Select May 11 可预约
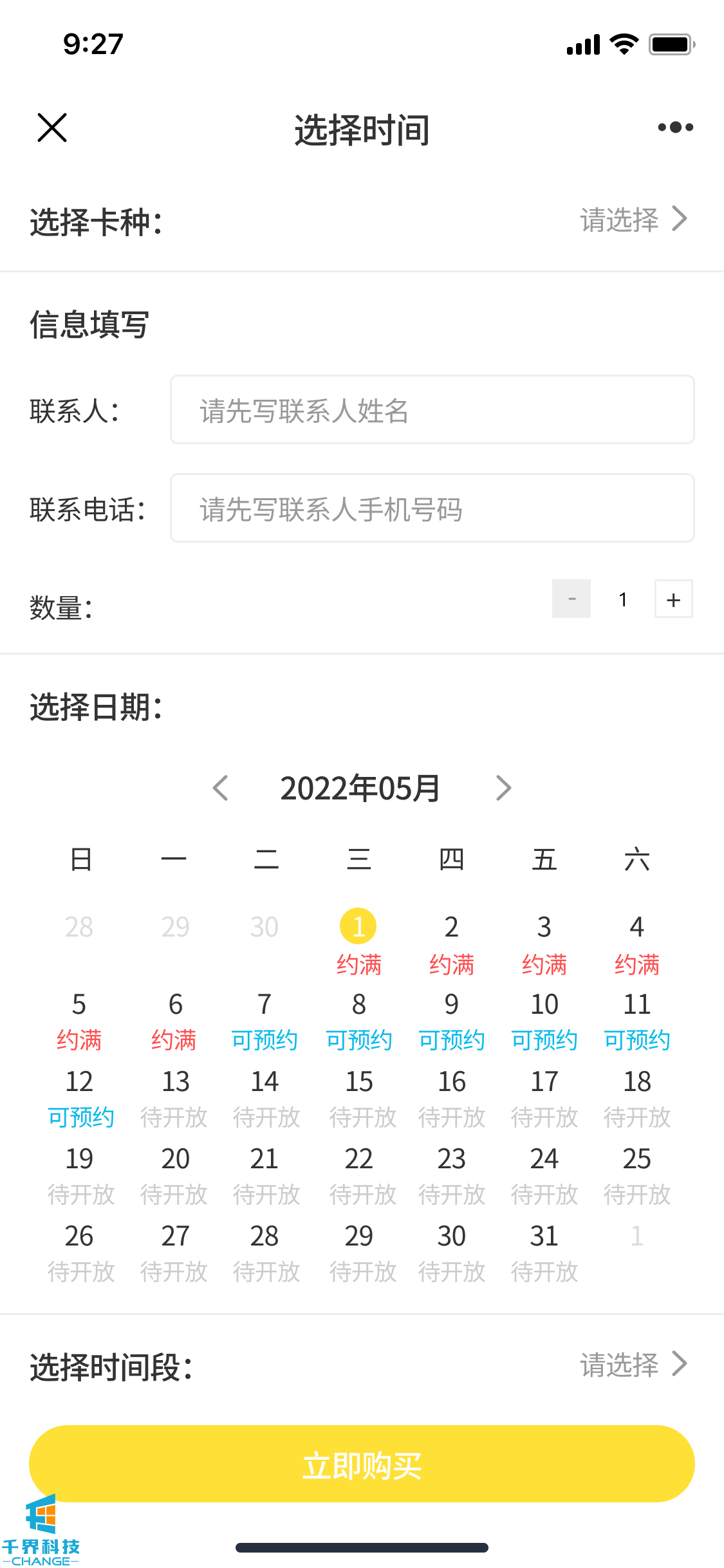 (637, 1020)
